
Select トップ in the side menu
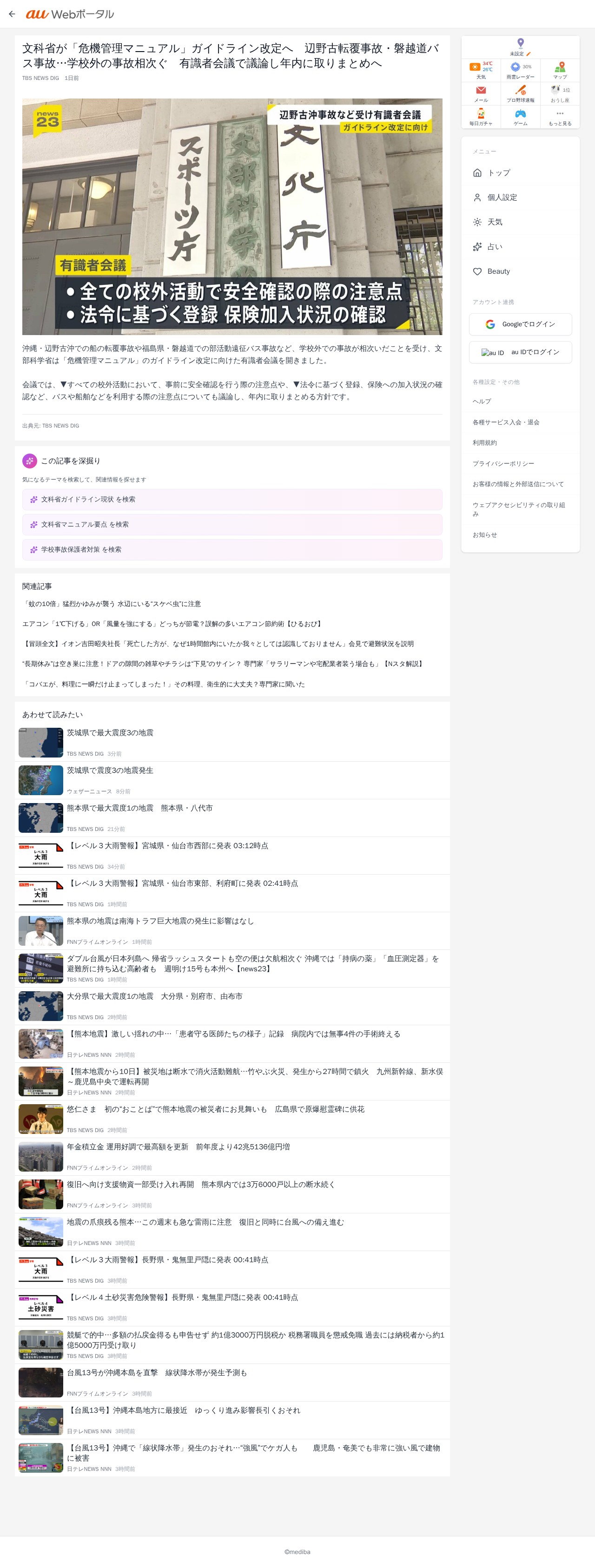[520, 173]
